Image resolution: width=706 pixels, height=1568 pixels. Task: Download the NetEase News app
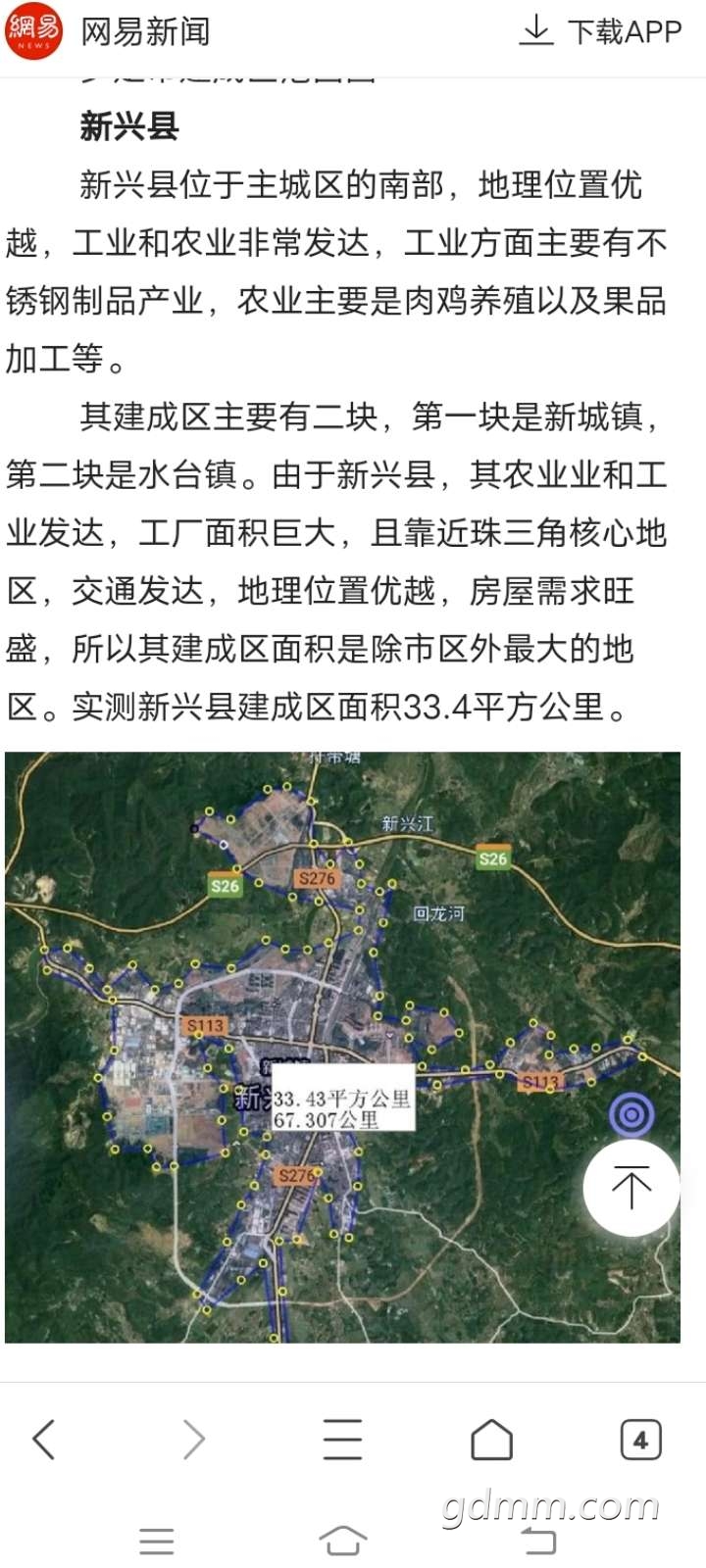pos(600,31)
